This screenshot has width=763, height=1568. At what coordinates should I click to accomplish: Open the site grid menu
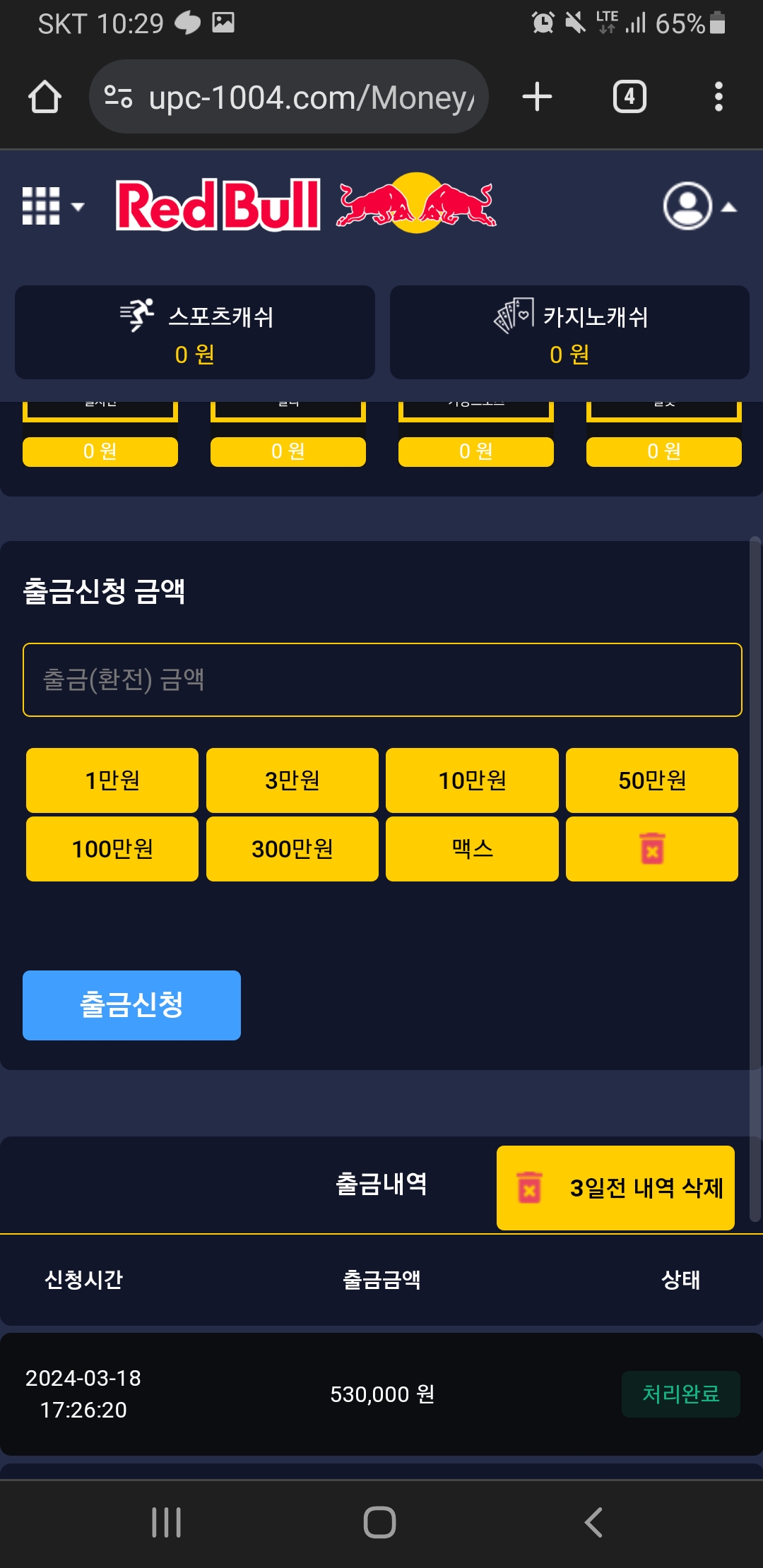[52, 206]
